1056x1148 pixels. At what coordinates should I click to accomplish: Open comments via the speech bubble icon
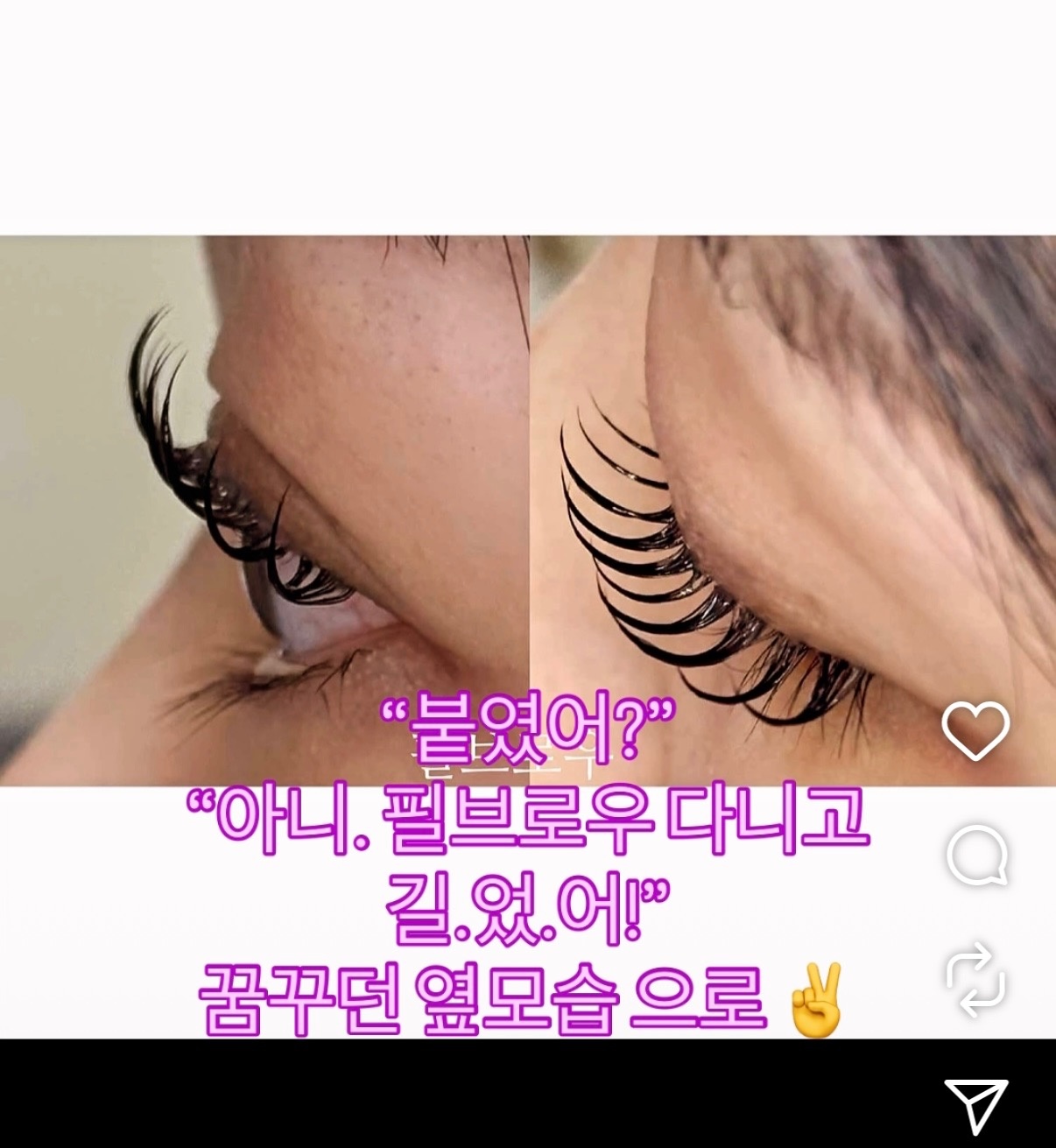976,855
